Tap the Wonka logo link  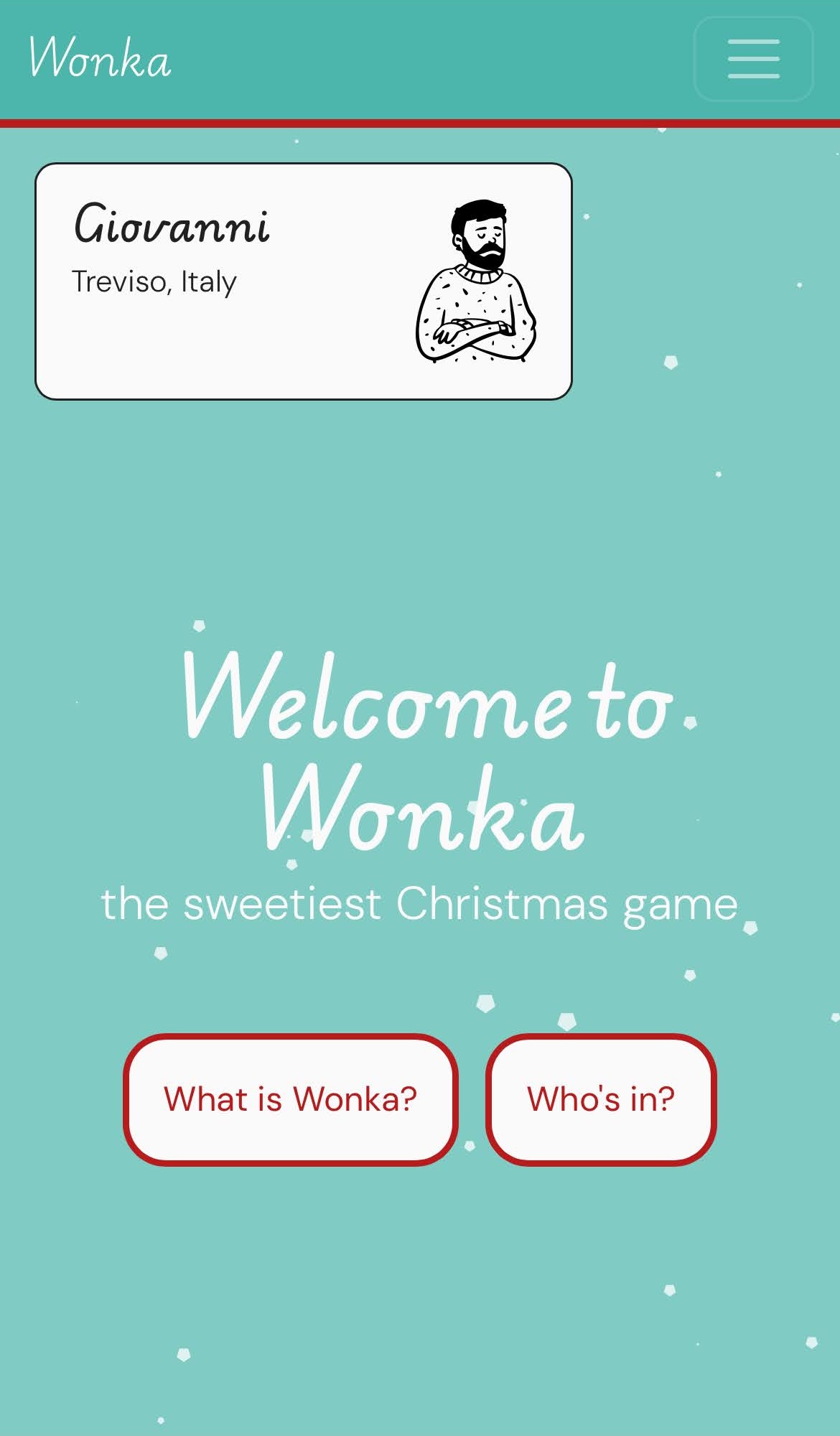100,59
